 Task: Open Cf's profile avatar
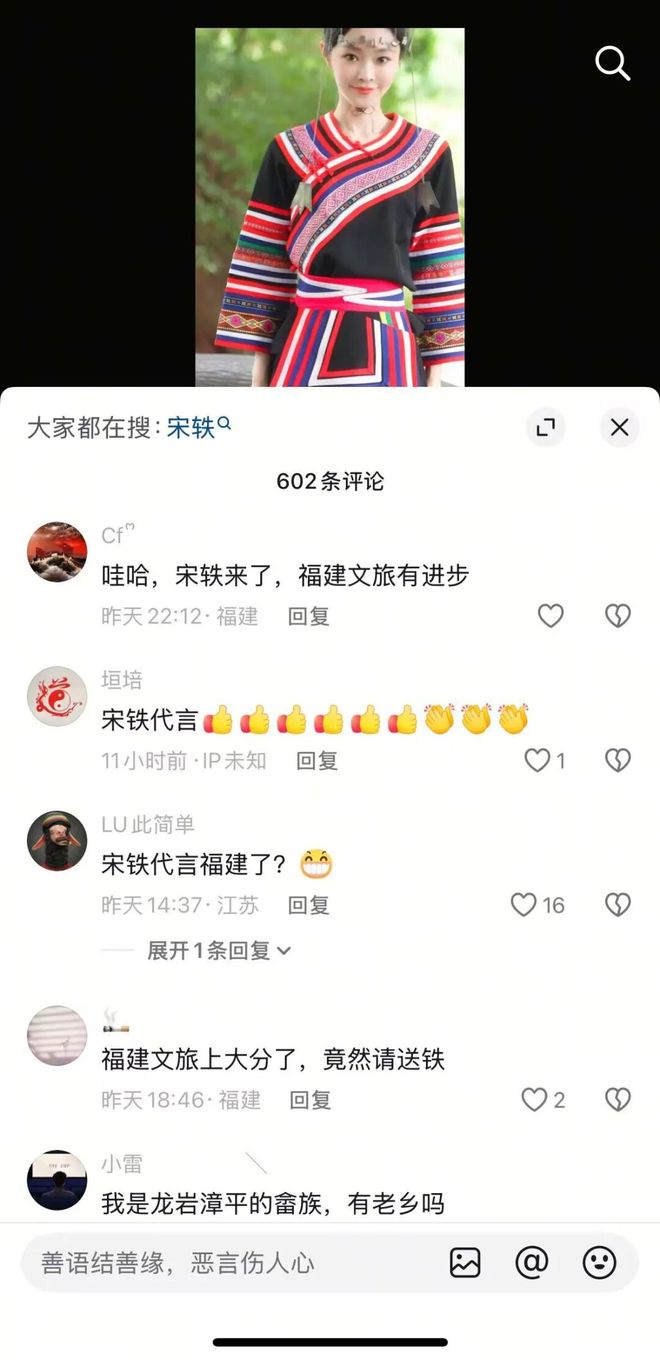57,551
